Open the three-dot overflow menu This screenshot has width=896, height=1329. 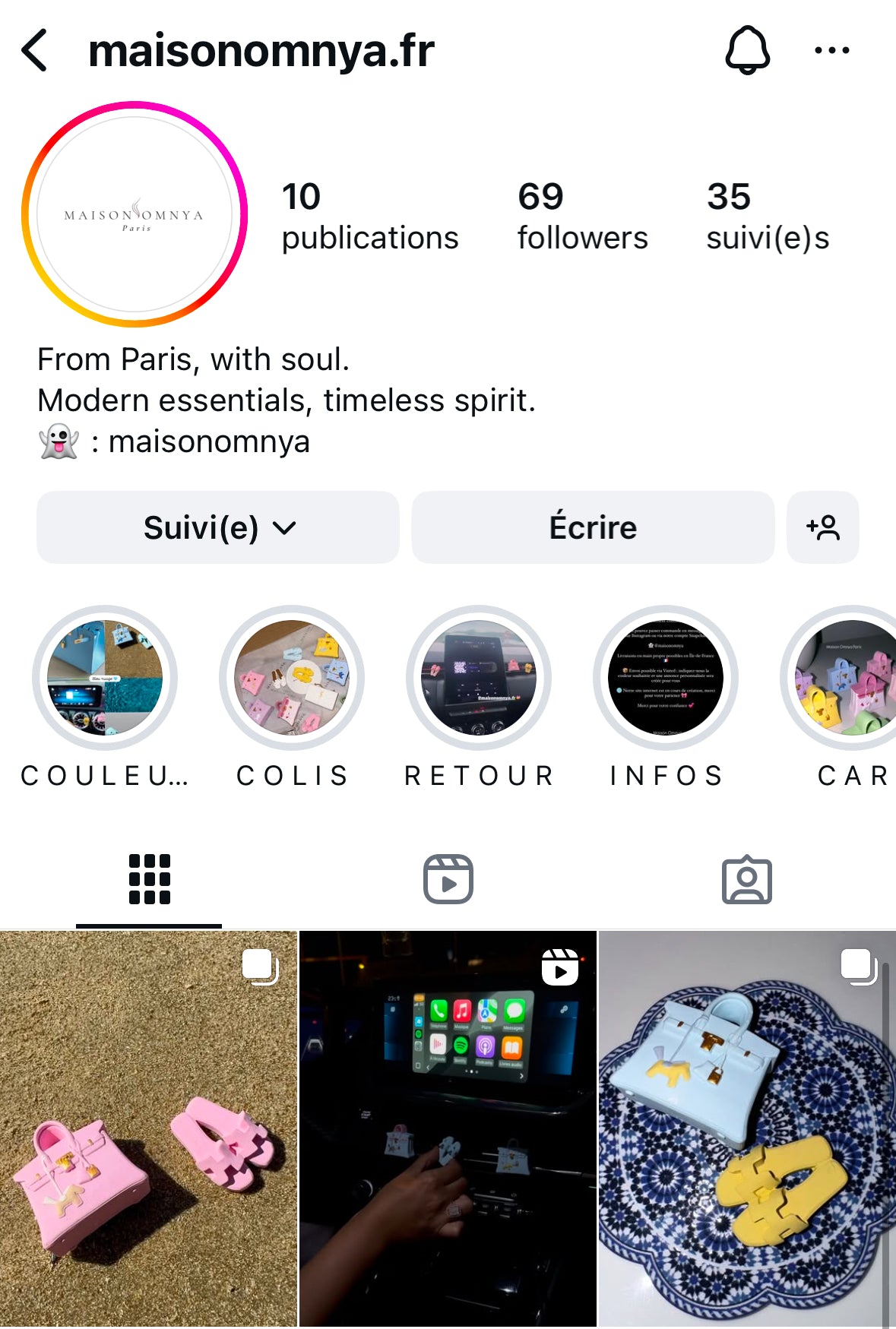click(831, 51)
